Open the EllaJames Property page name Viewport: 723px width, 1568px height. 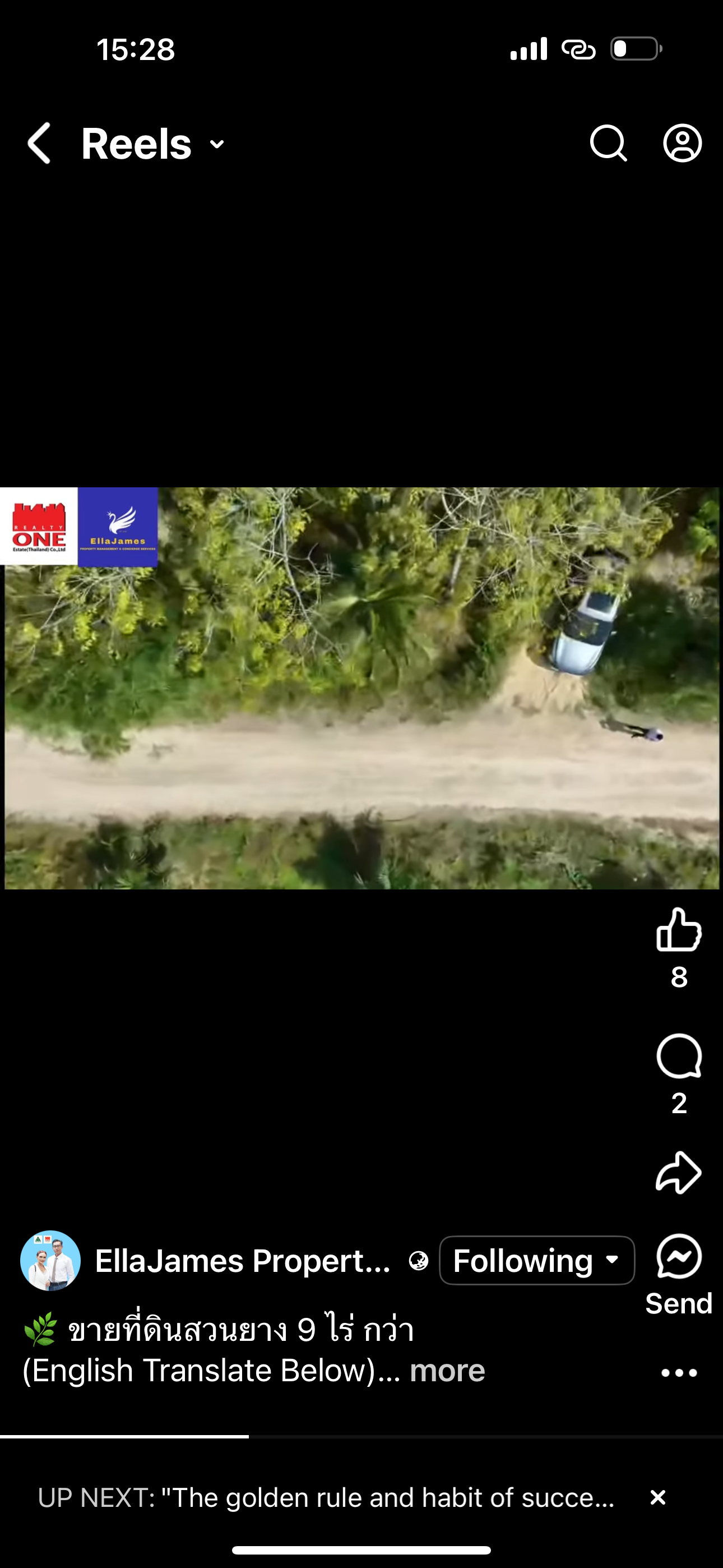[243, 1261]
